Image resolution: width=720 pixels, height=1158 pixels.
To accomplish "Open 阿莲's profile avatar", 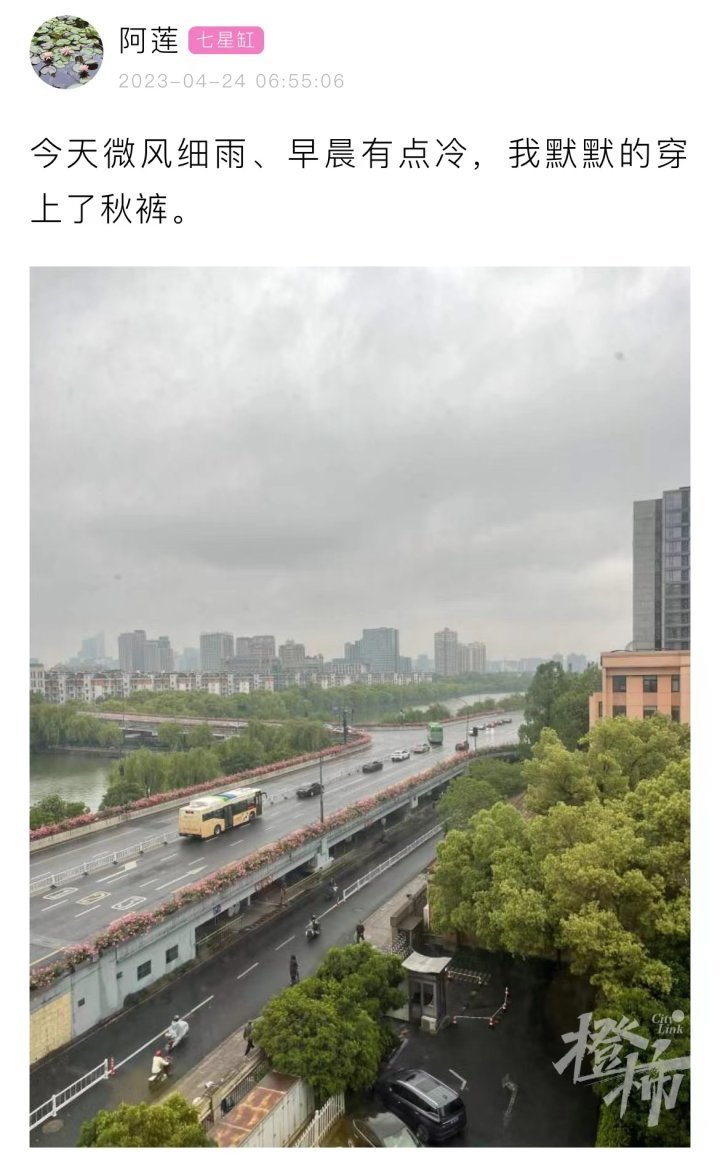I will 66,53.
